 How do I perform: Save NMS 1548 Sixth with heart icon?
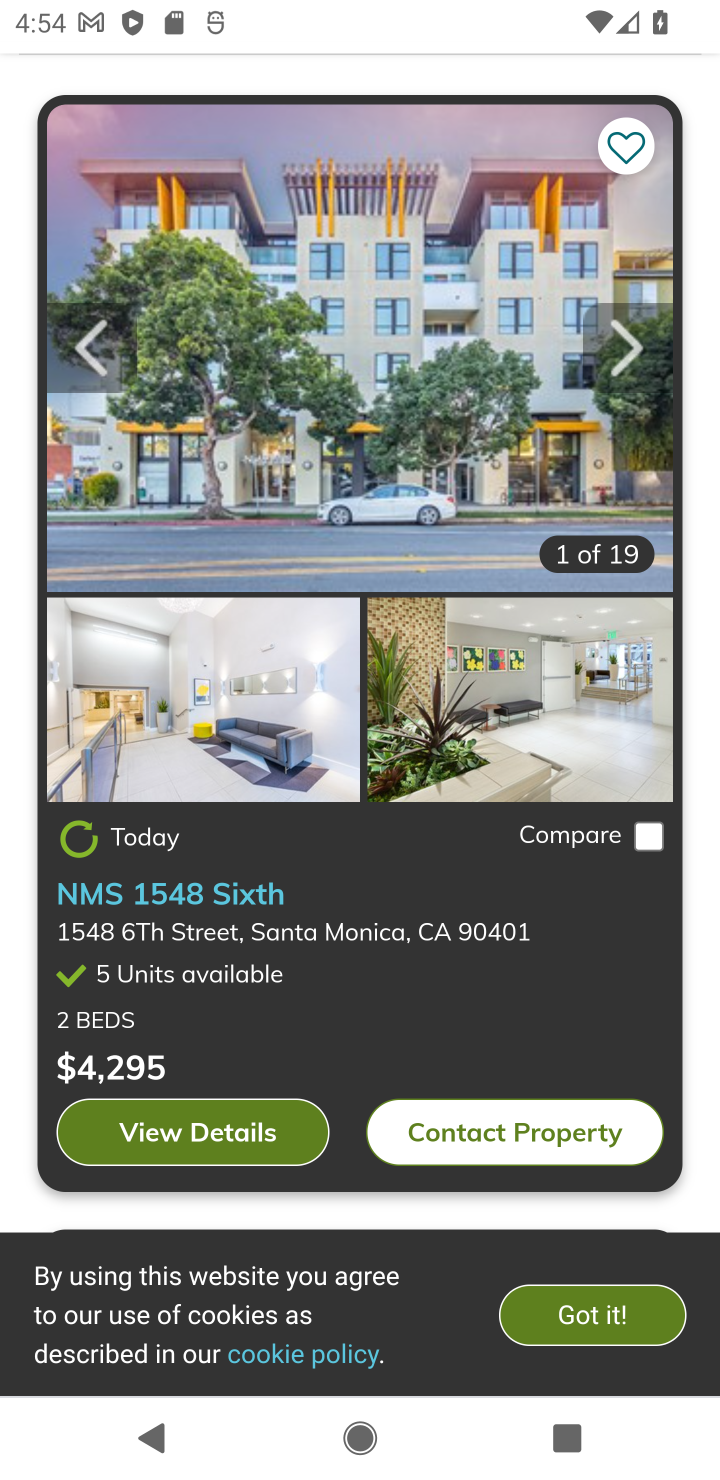point(626,148)
